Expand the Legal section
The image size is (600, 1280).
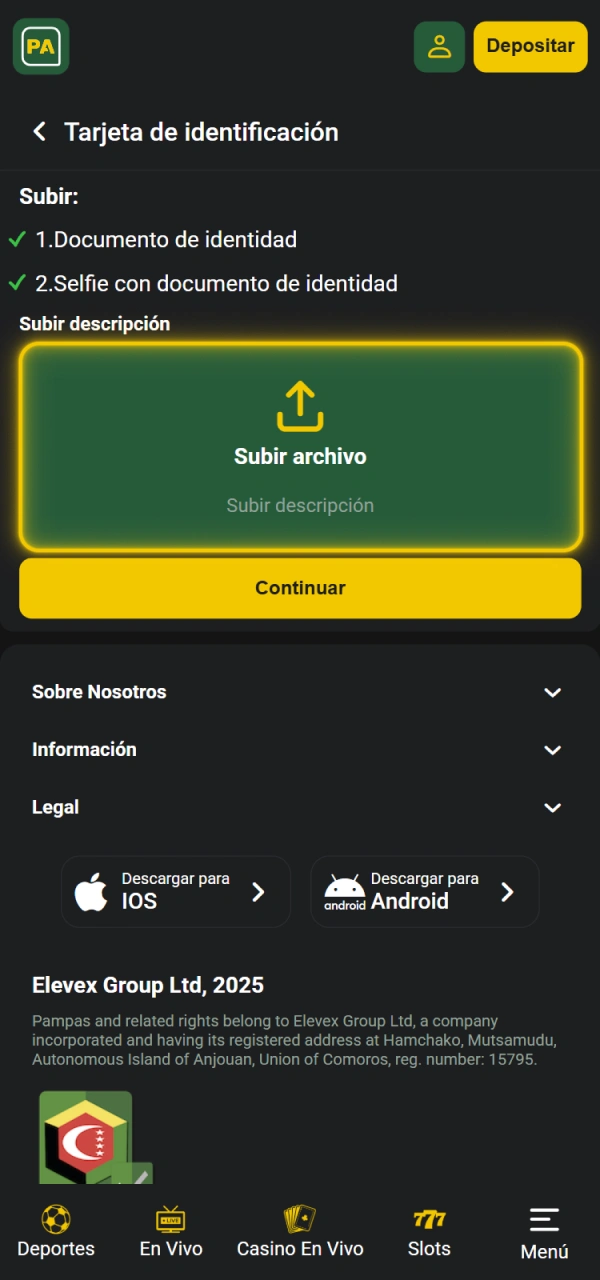[x=300, y=807]
